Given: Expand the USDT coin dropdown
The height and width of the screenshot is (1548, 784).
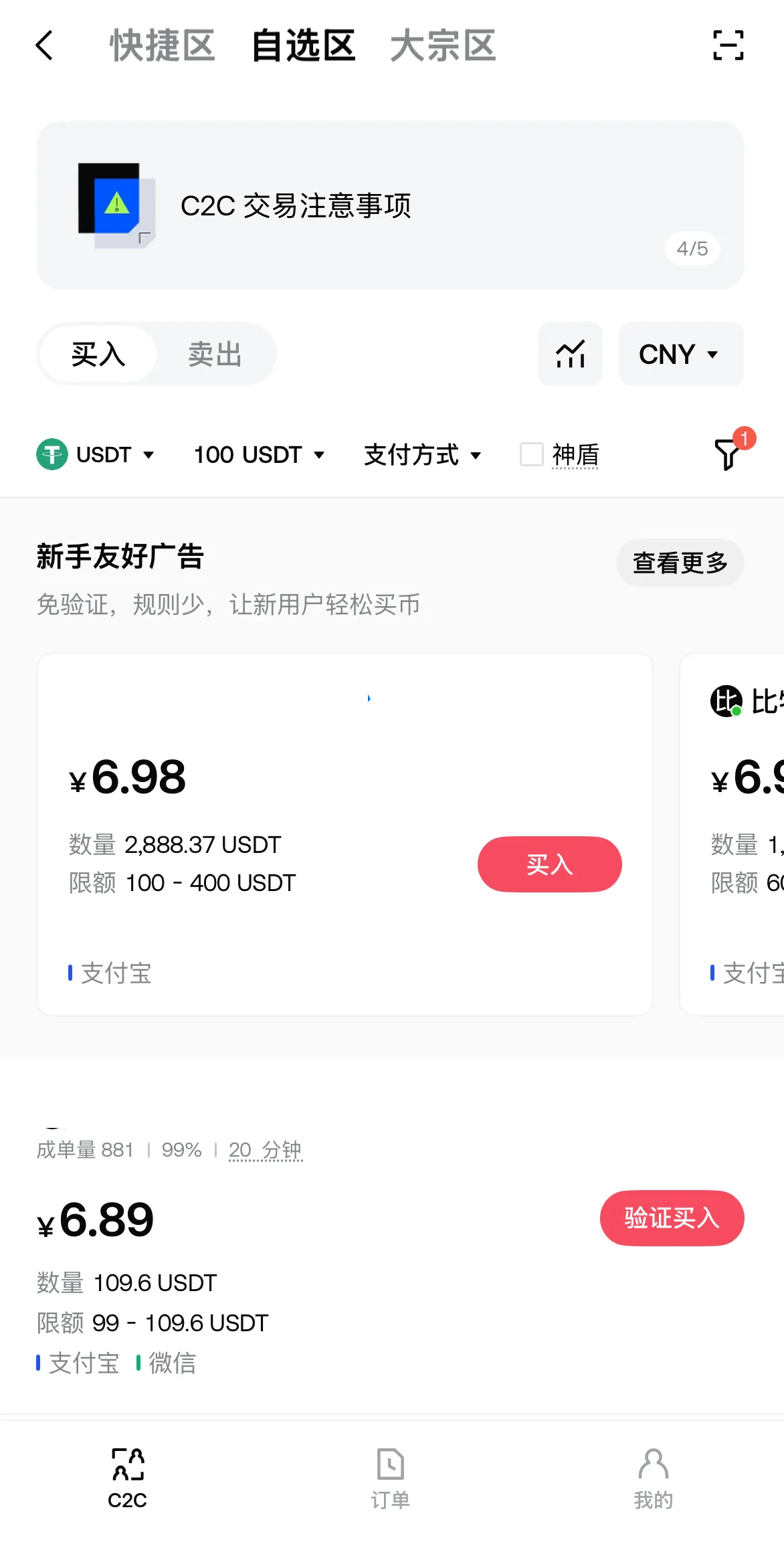Looking at the screenshot, I should click(96, 455).
